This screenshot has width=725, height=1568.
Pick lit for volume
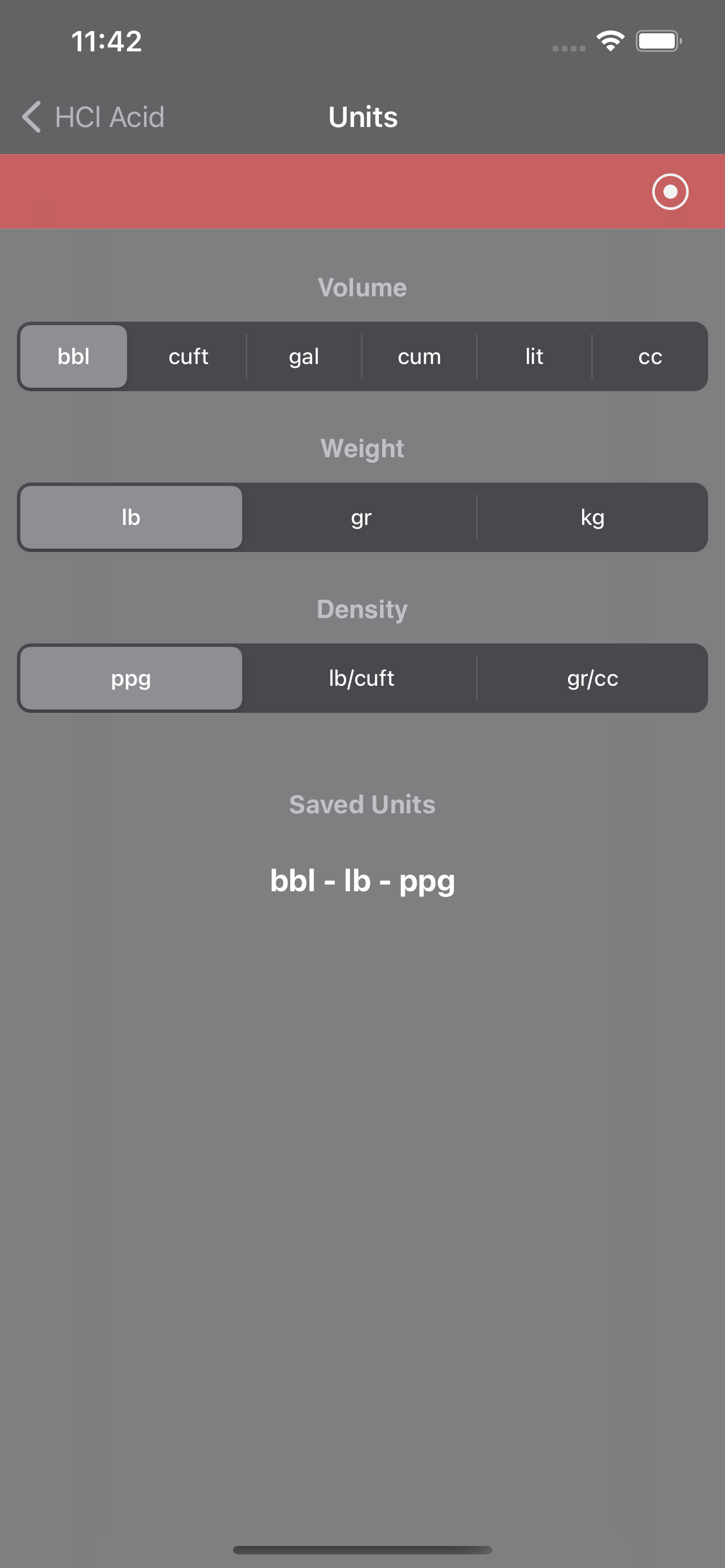(534, 356)
